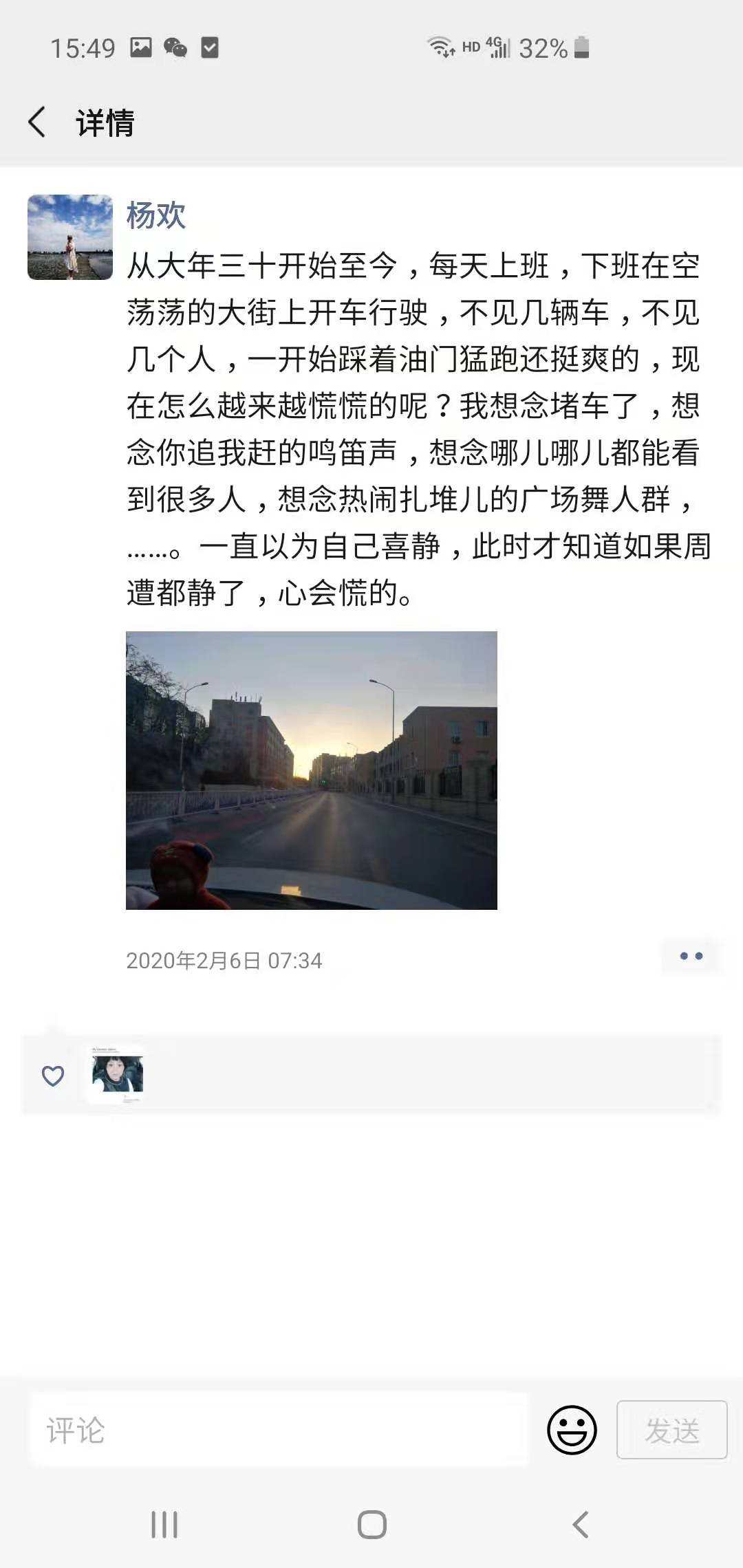Image resolution: width=743 pixels, height=1568 pixels.
Task: Tap the 发送 send button
Action: click(671, 1430)
